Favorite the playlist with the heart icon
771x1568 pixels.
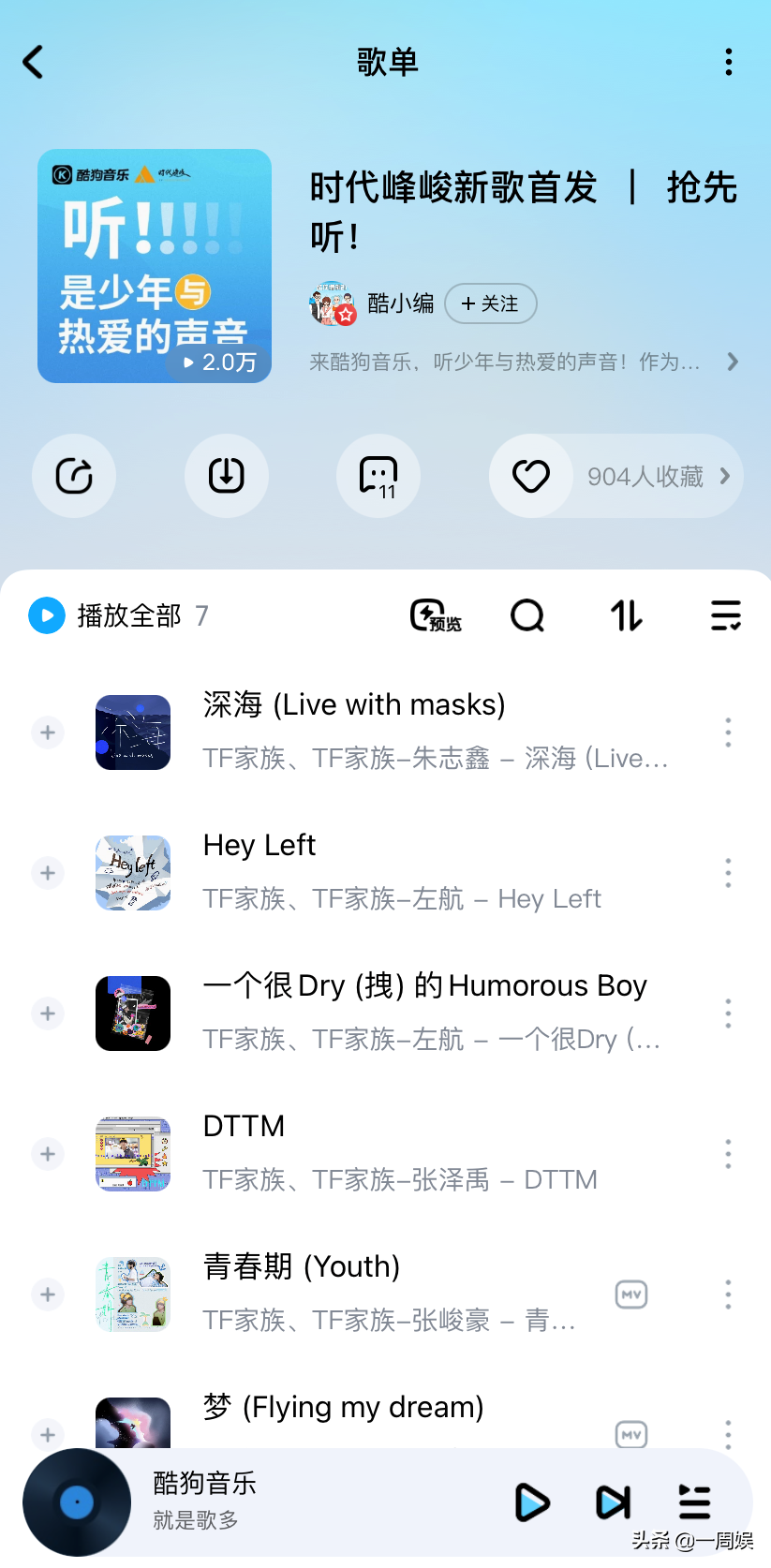tap(530, 476)
